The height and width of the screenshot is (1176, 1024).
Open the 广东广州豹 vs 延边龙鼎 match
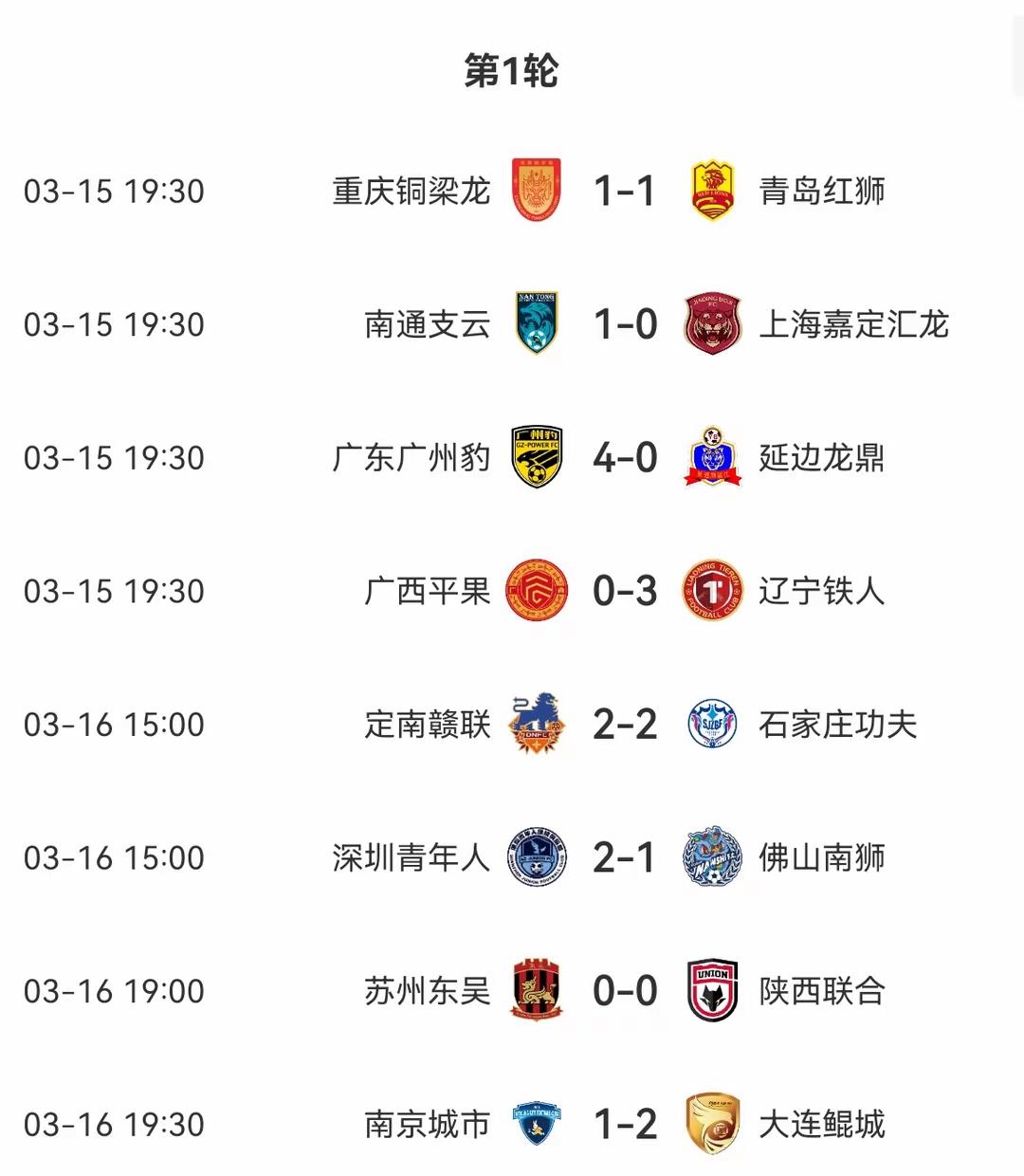(x=624, y=458)
